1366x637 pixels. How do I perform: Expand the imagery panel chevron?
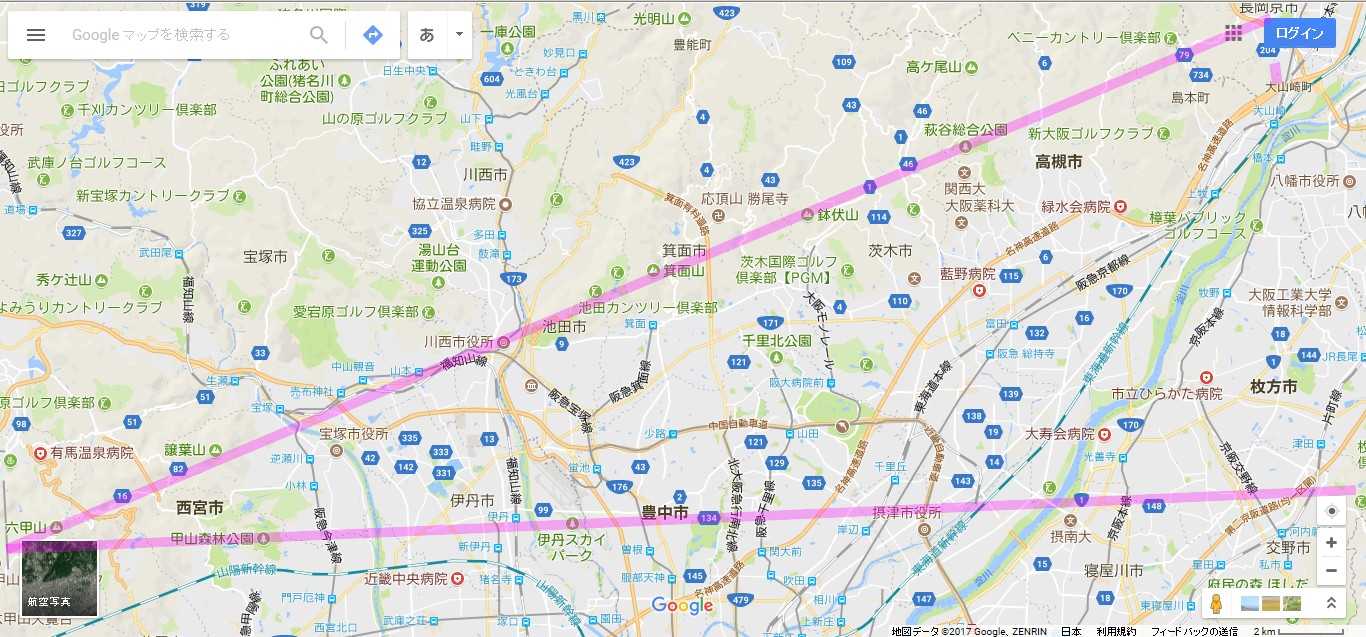1331,603
